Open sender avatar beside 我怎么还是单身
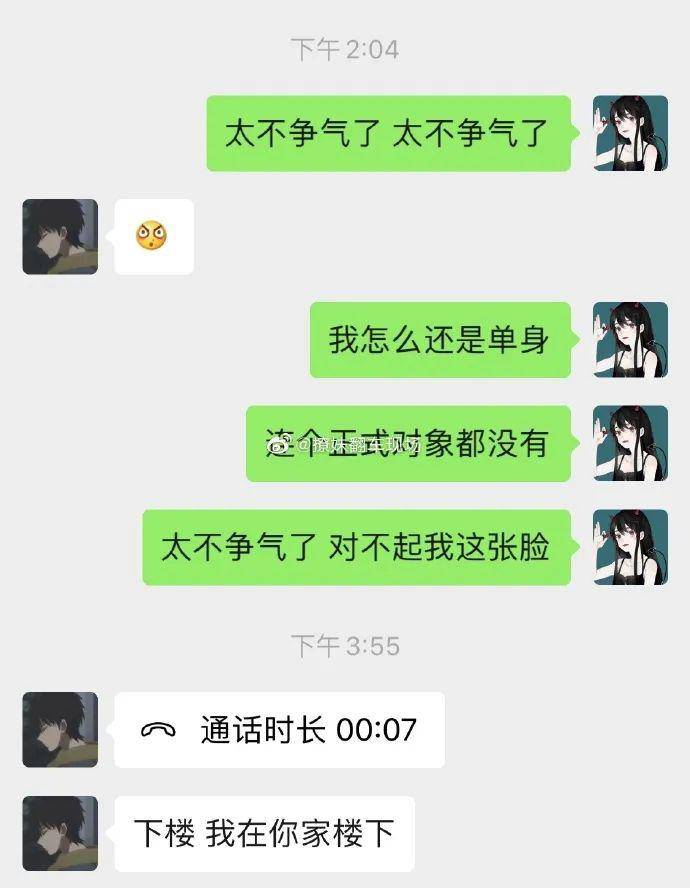690x888 pixels. pyautogui.click(x=630, y=339)
